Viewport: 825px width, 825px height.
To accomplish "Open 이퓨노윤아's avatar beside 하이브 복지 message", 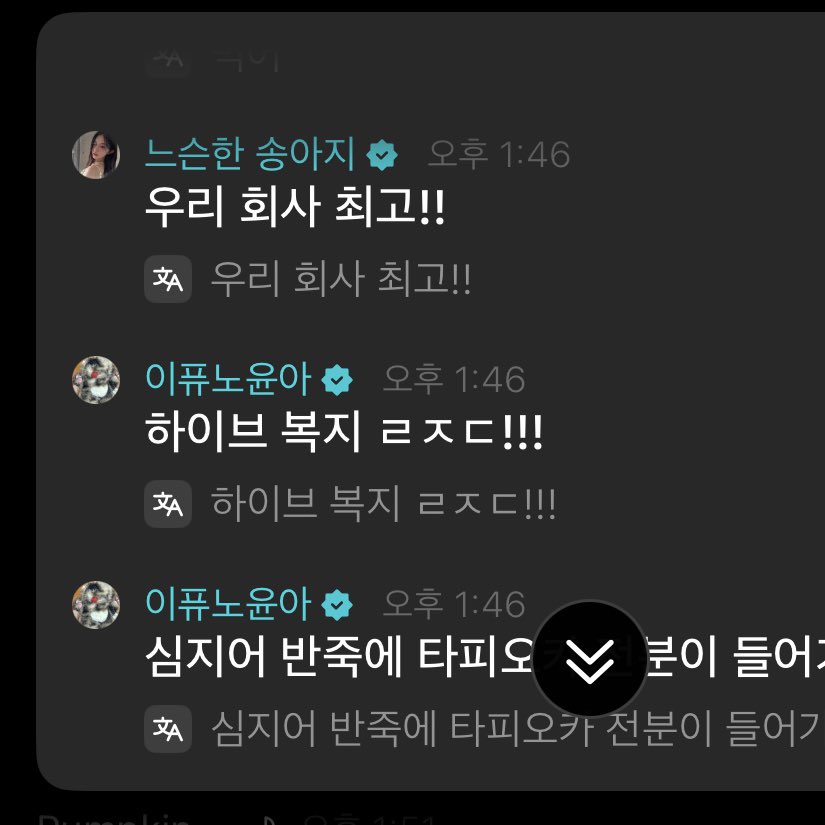I will [97, 379].
